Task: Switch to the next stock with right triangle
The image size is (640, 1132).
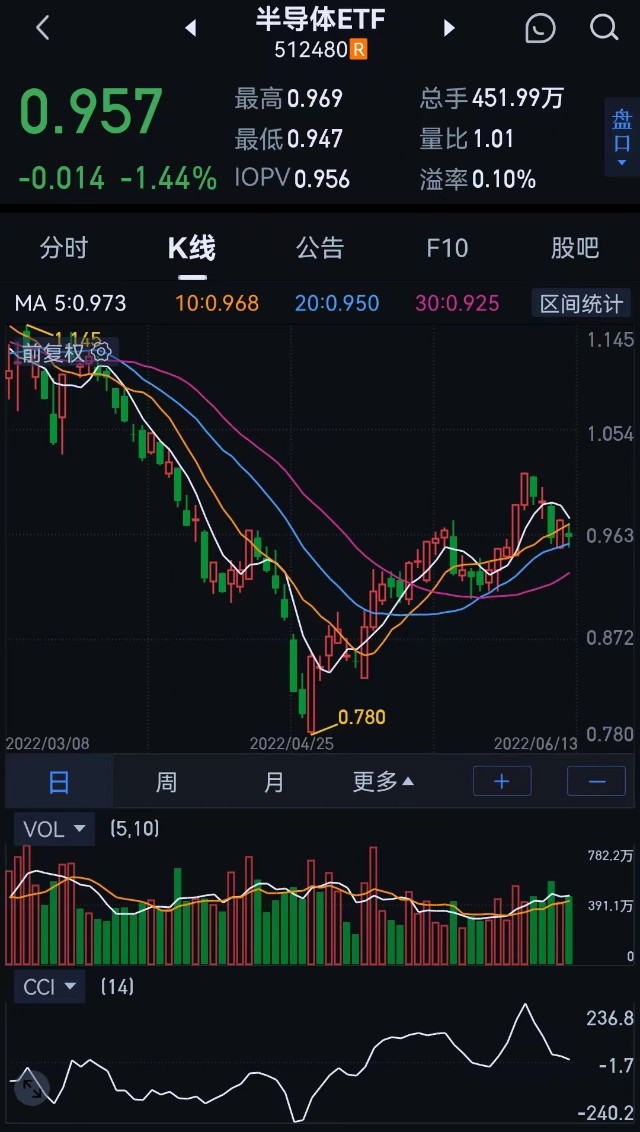Action: click(449, 29)
